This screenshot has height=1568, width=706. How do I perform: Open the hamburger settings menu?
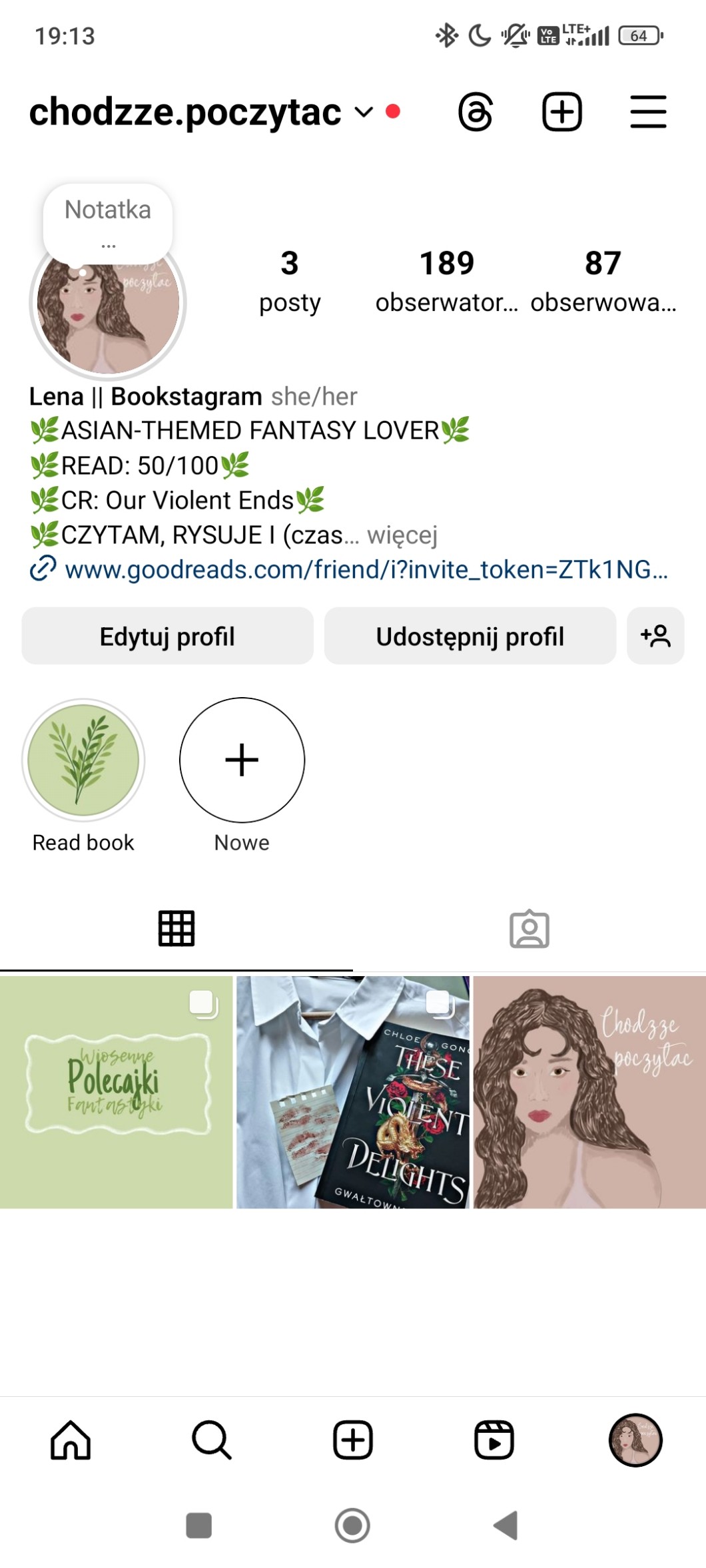click(x=648, y=112)
